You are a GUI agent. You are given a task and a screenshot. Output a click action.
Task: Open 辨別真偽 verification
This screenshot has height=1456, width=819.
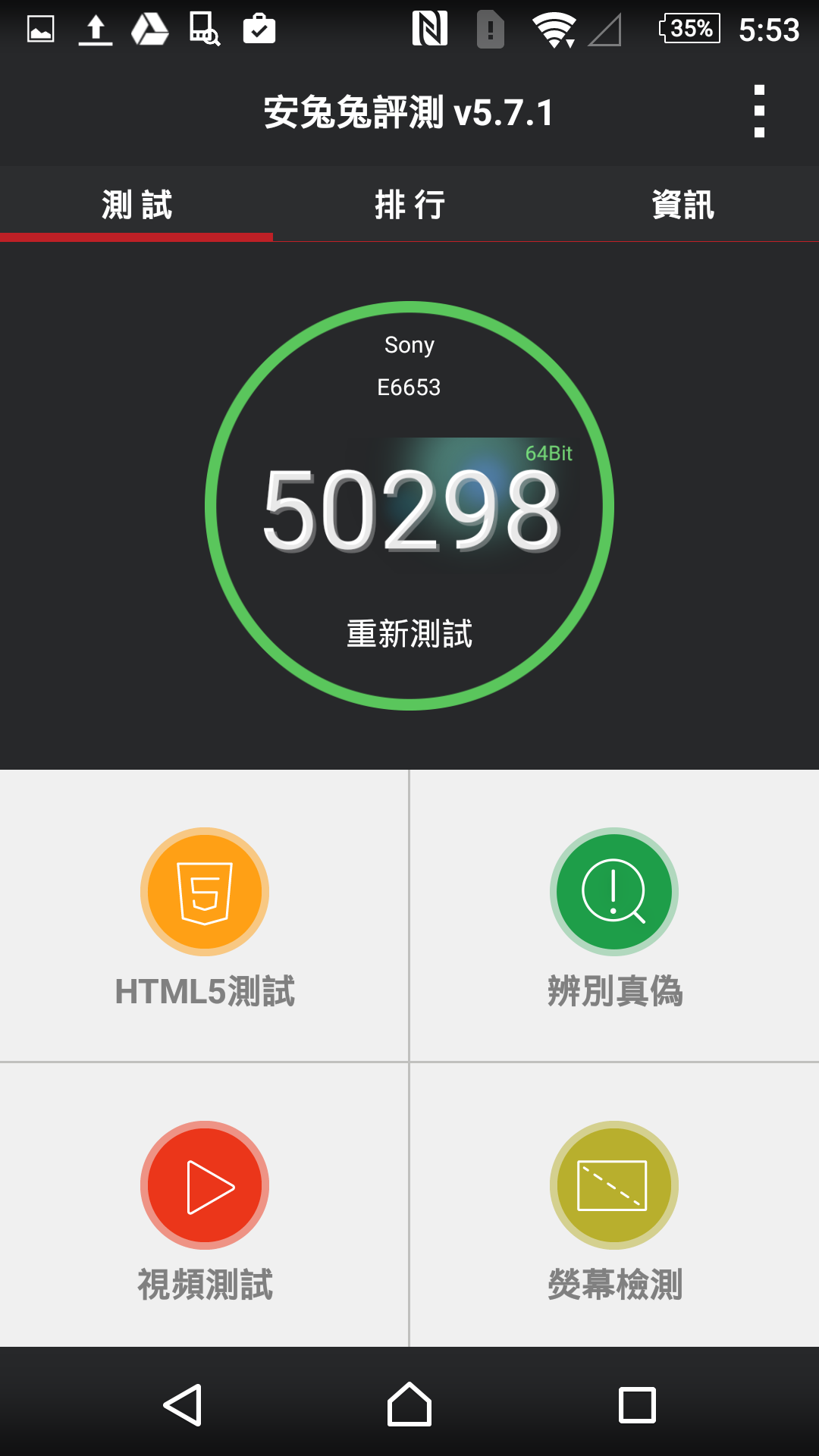click(614, 918)
